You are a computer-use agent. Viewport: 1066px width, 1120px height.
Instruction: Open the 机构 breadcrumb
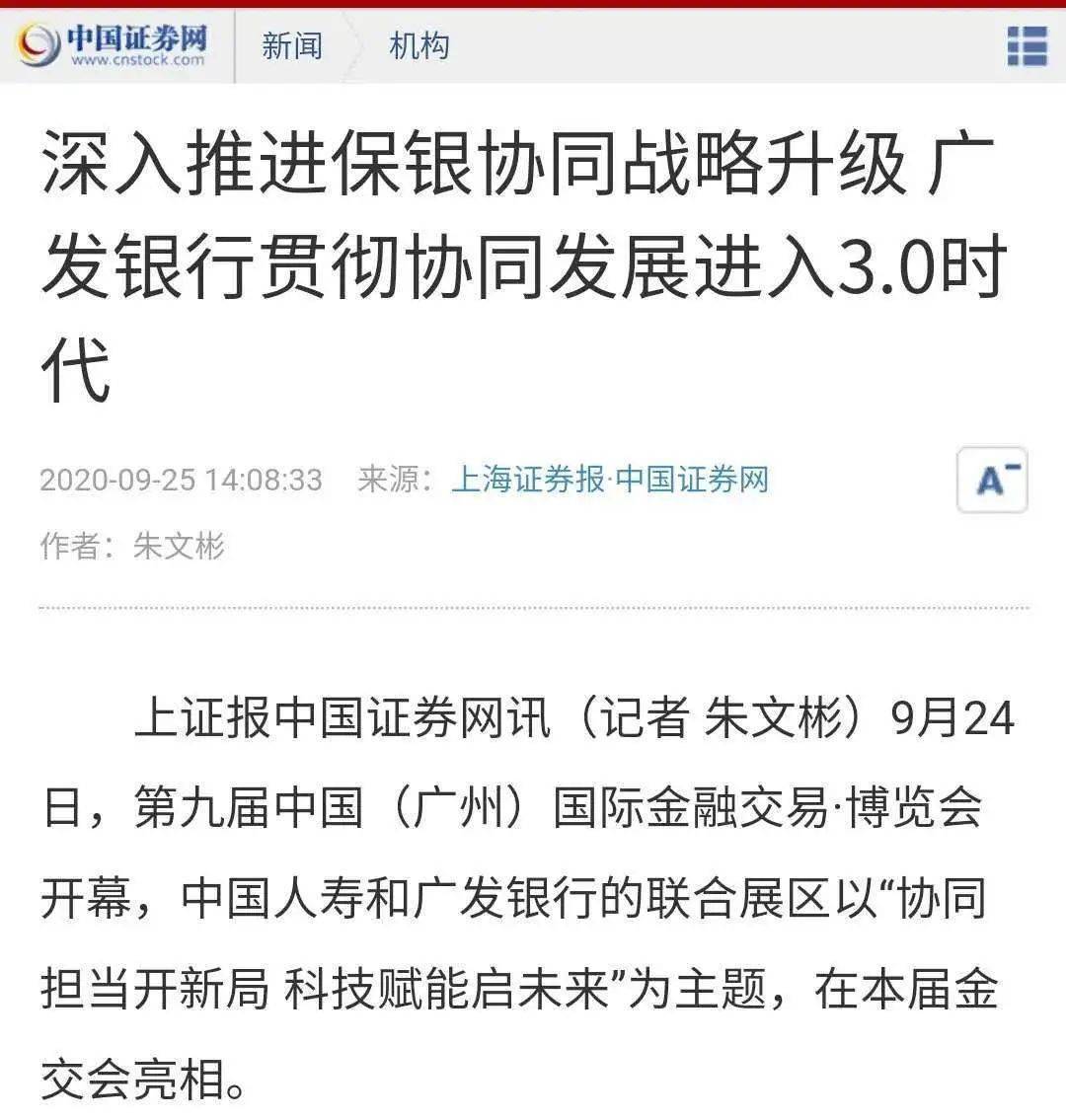[x=419, y=46]
